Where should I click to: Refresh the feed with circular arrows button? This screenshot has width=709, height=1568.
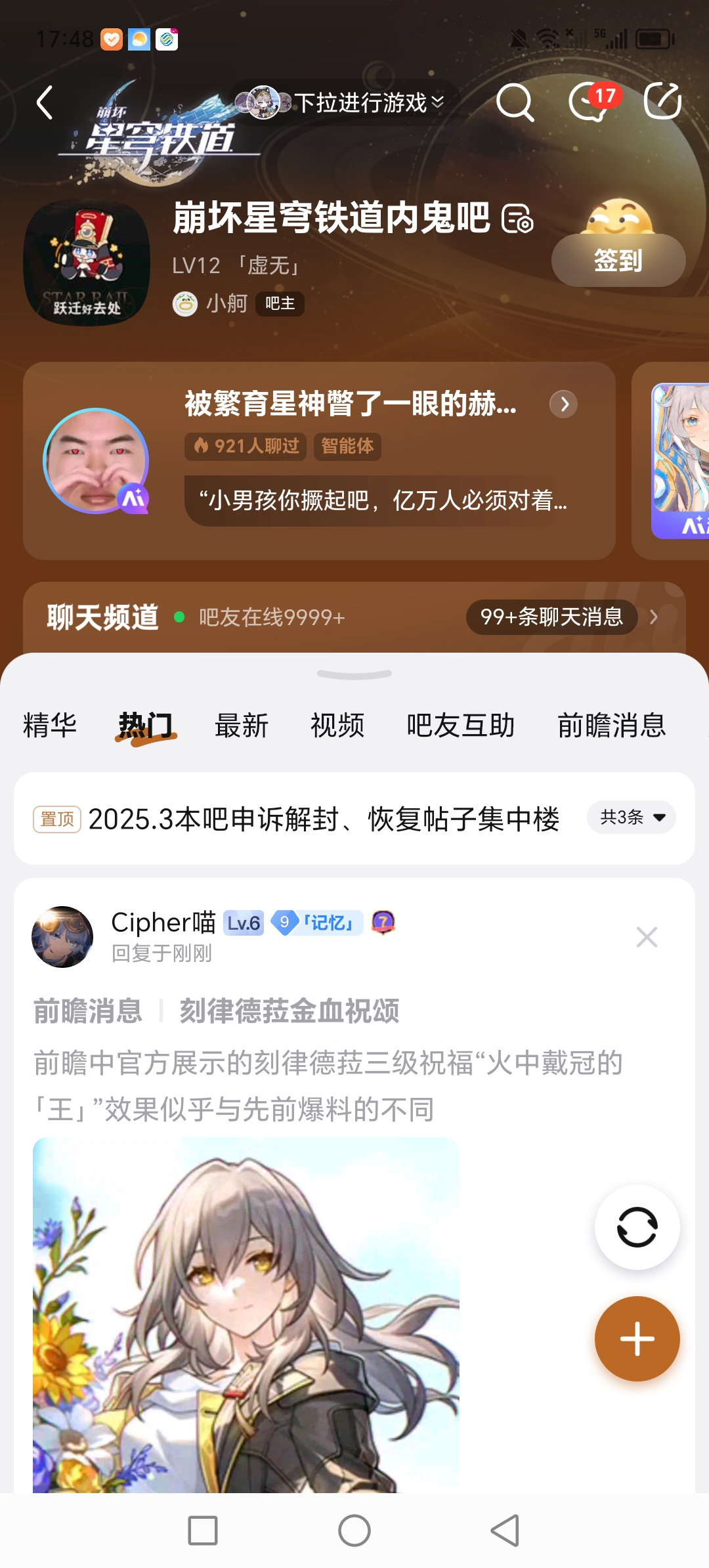tap(637, 1227)
